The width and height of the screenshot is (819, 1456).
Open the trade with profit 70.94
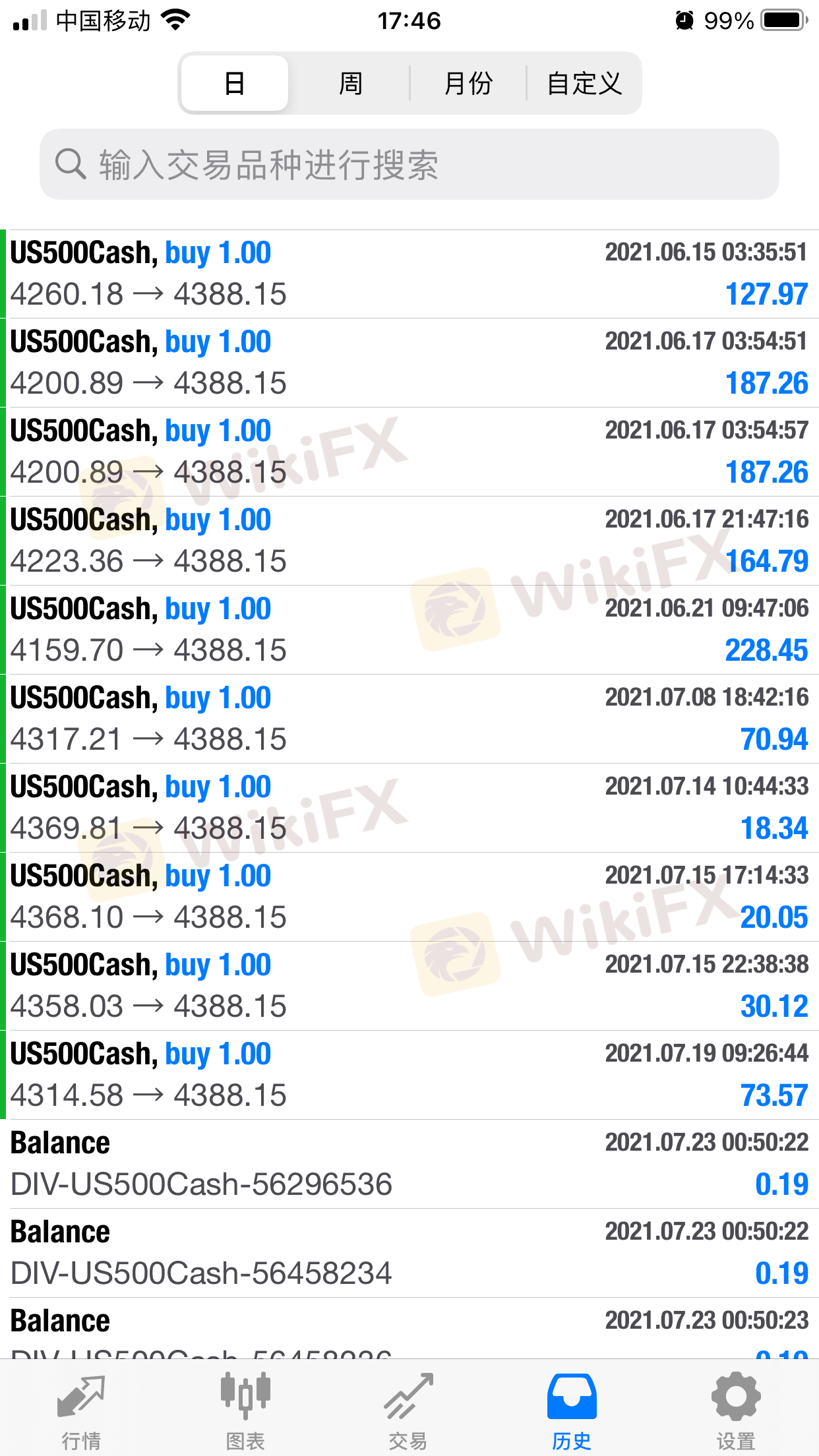click(x=409, y=719)
